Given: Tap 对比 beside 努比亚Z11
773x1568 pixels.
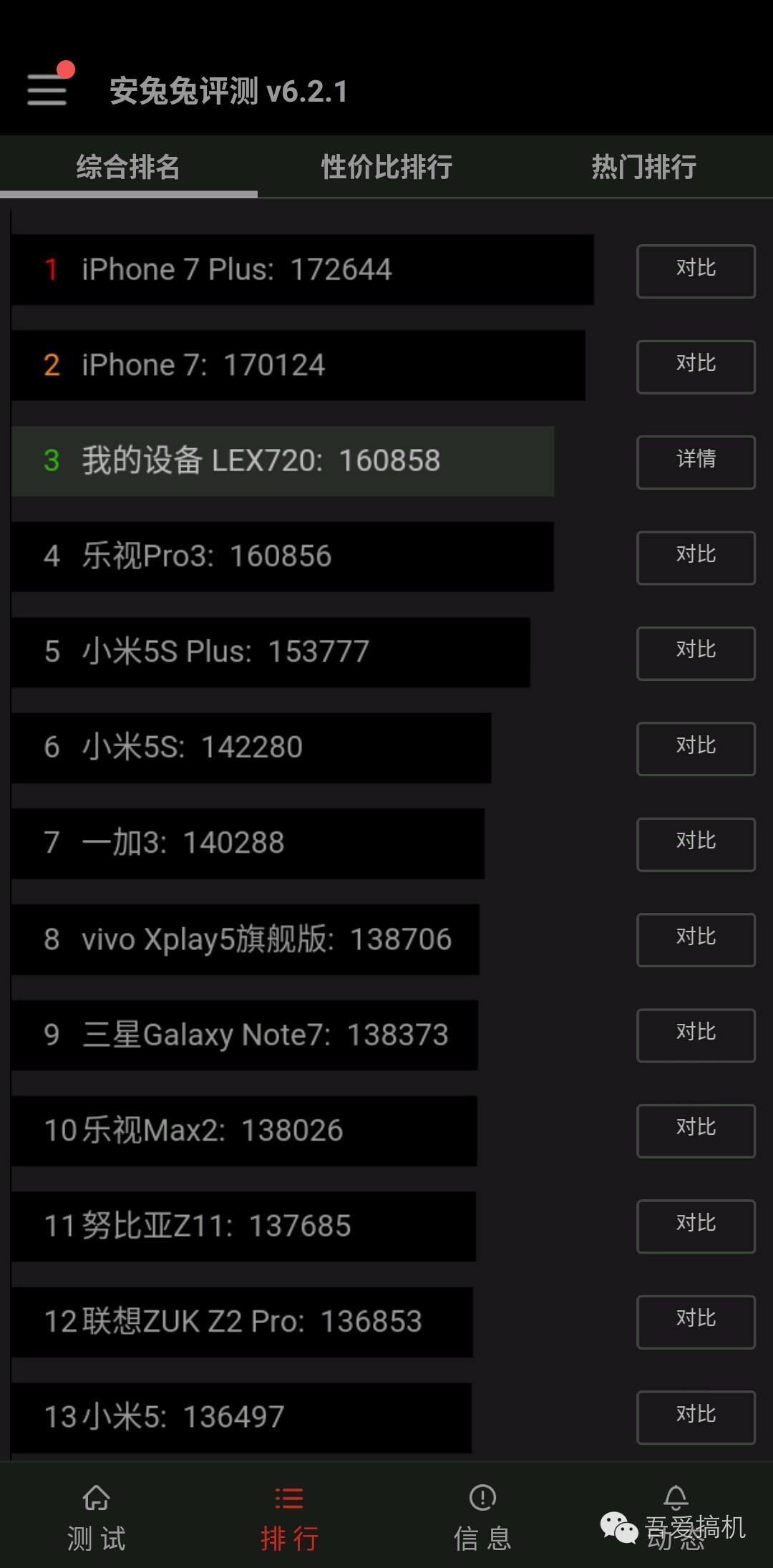Looking at the screenshot, I should tap(694, 1226).
